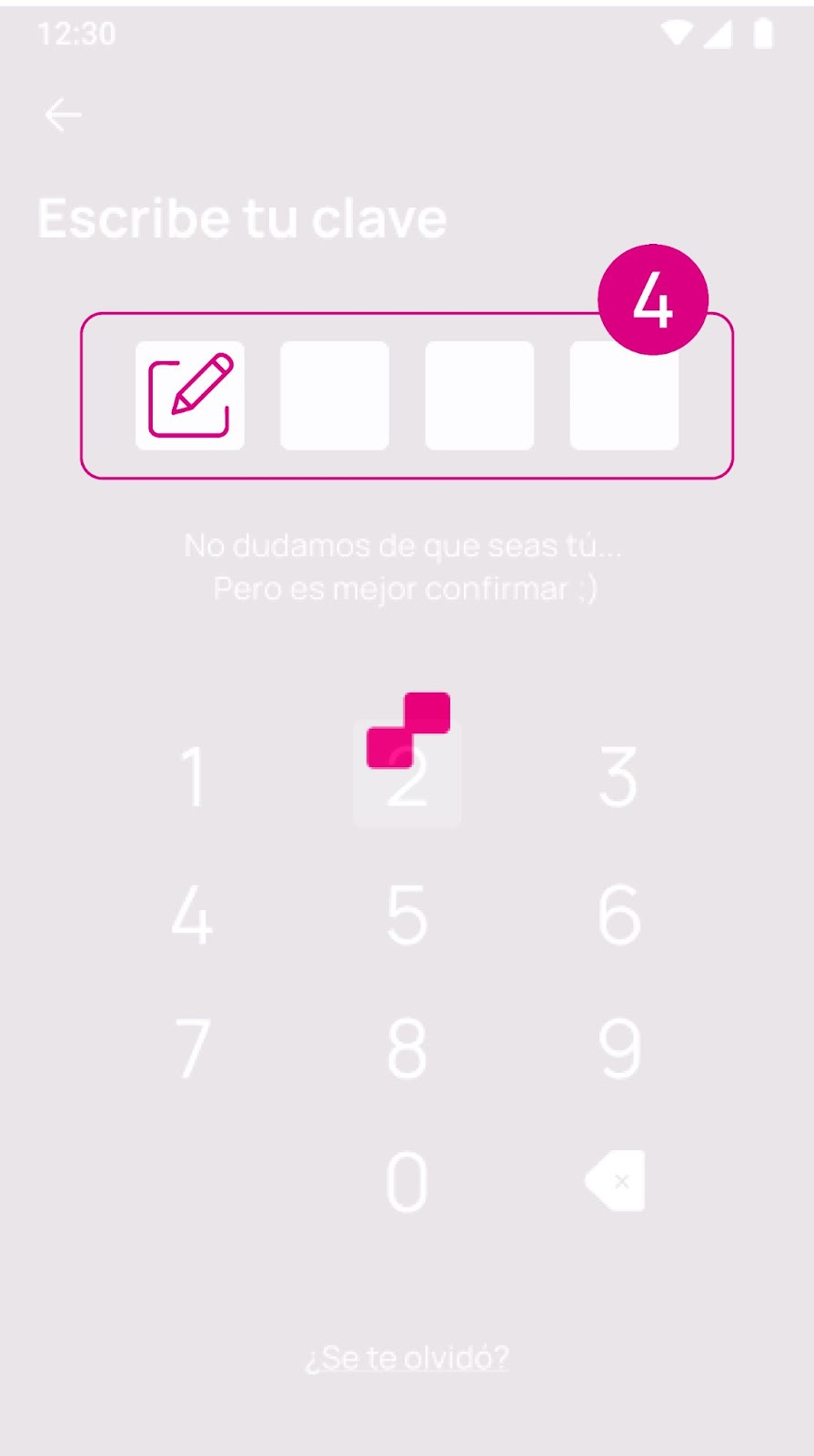Image resolution: width=814 pixels, height=1456 pixels.
Task: Click the pink number 4 badge
Action: [651, 300]
